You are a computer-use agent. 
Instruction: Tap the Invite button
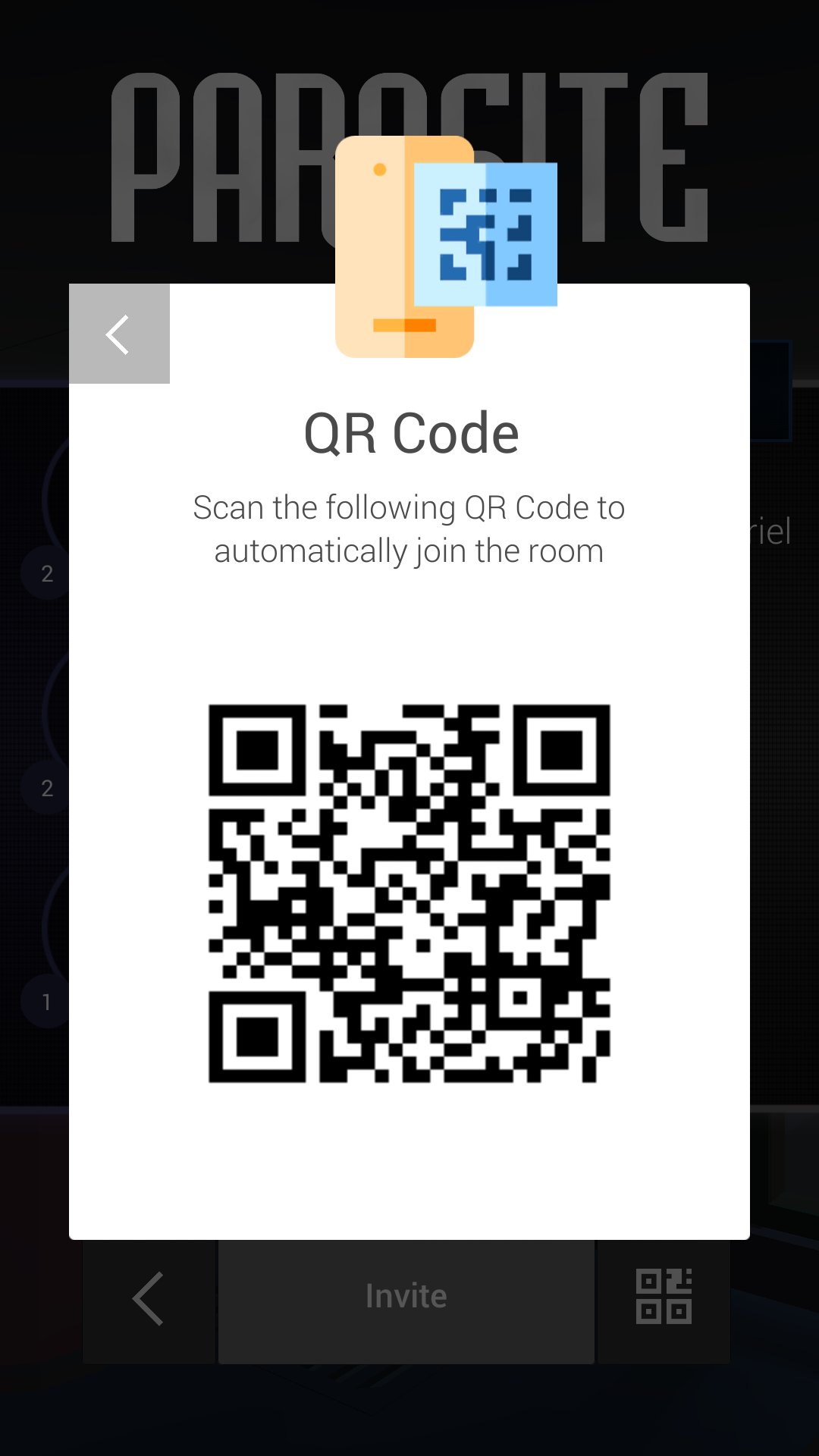coord(406,1298)
